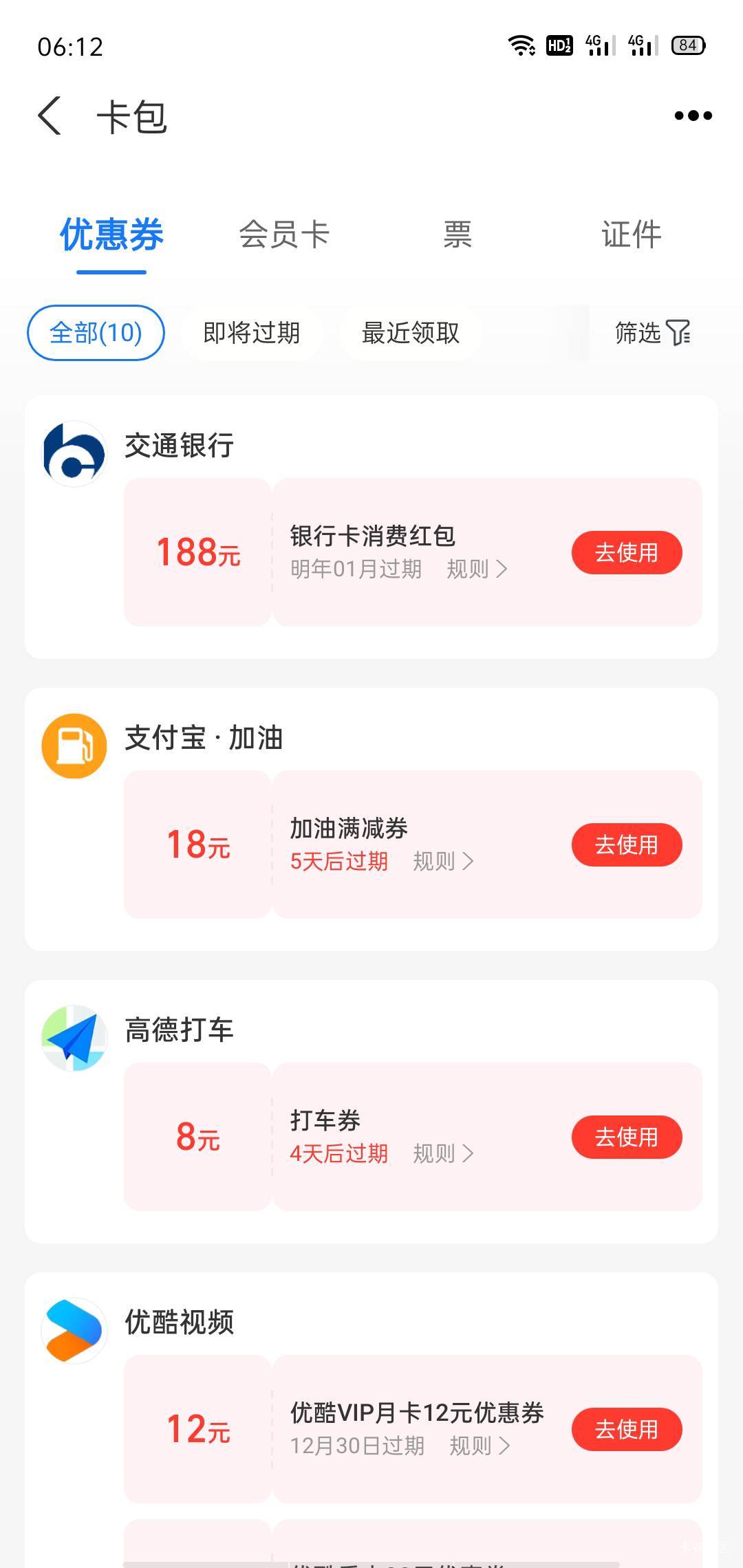743x1568 pixels.
Task: Use the 8元 高德打车 coupon
Action: [627, 1137]
